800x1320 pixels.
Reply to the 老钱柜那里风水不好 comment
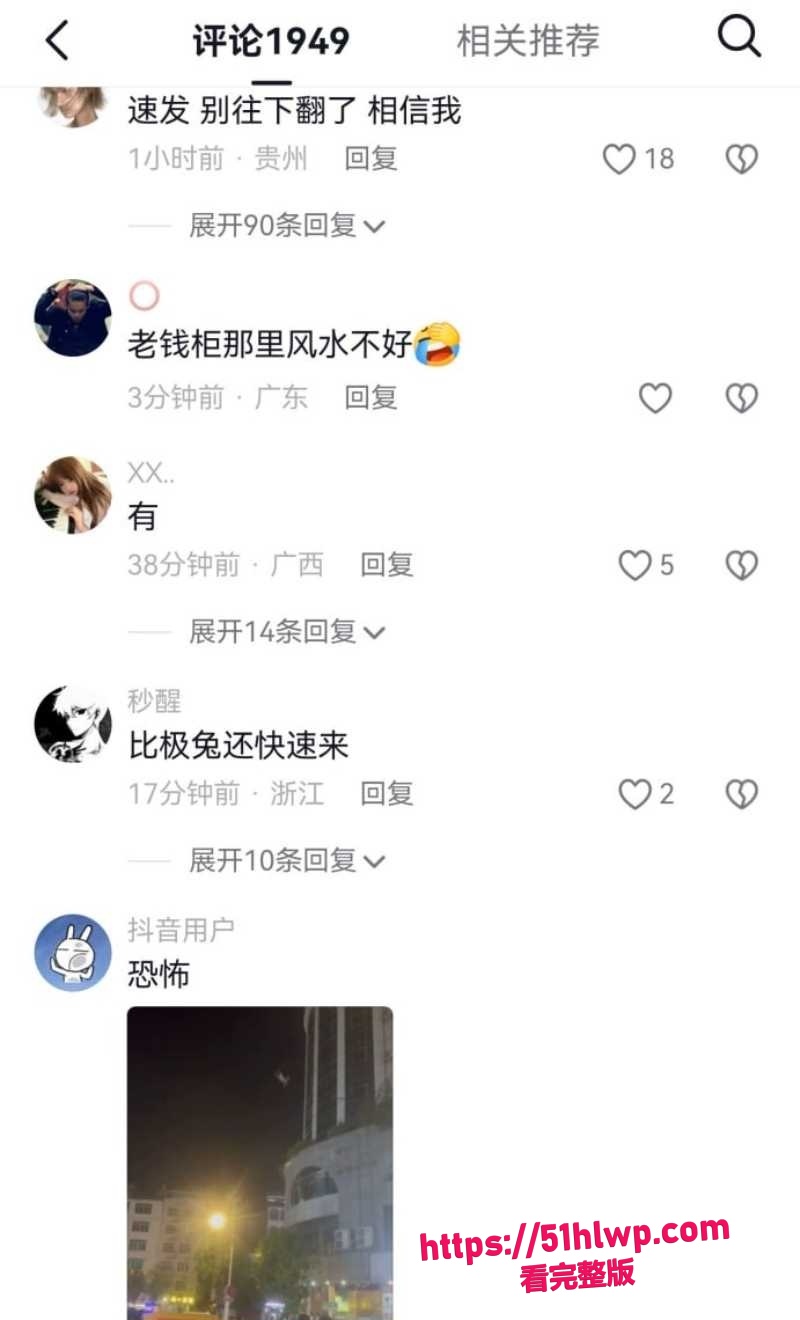coord(371,398)
